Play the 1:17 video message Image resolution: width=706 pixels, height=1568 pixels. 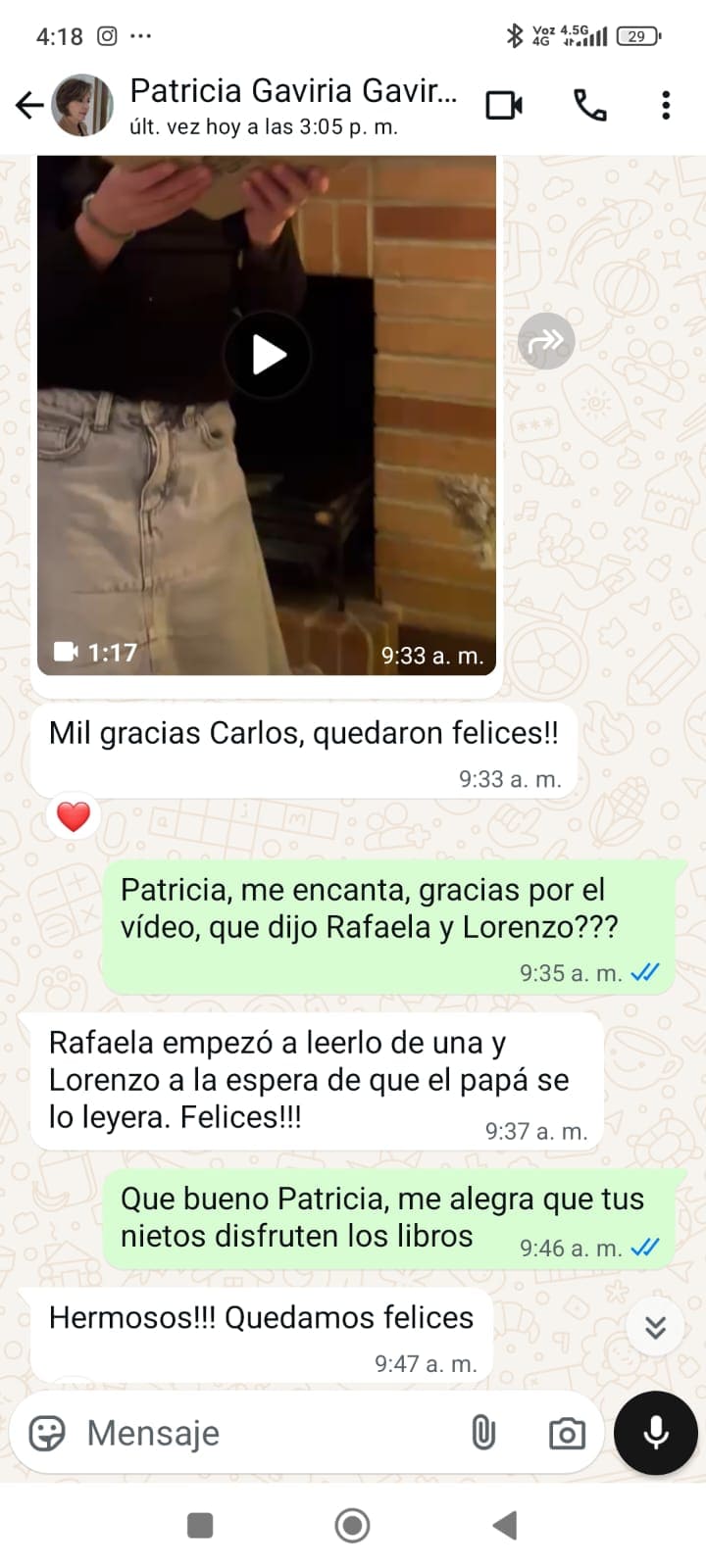(267, 355)
